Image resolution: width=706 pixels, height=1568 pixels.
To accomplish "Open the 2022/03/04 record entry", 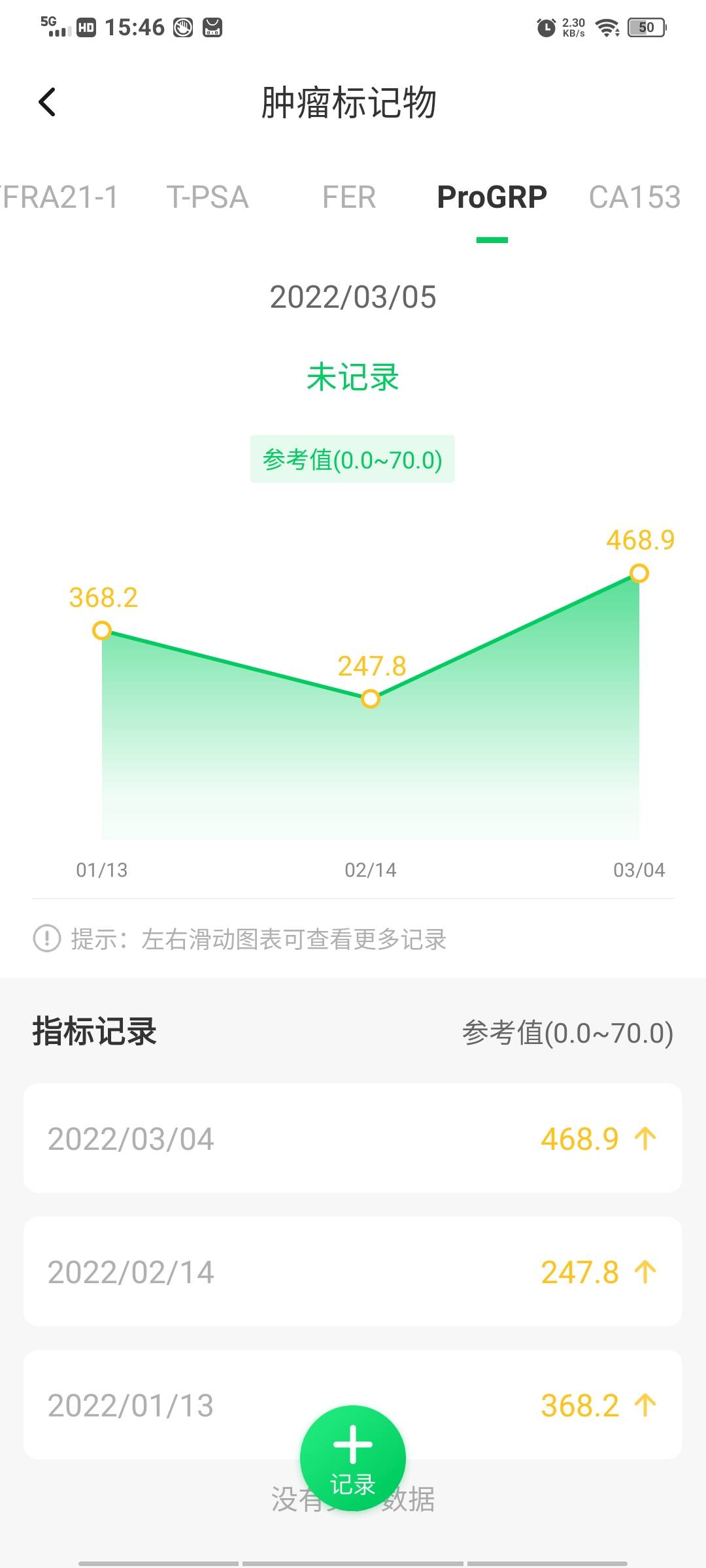I will pyautogui.click(x=353, y=1138).
